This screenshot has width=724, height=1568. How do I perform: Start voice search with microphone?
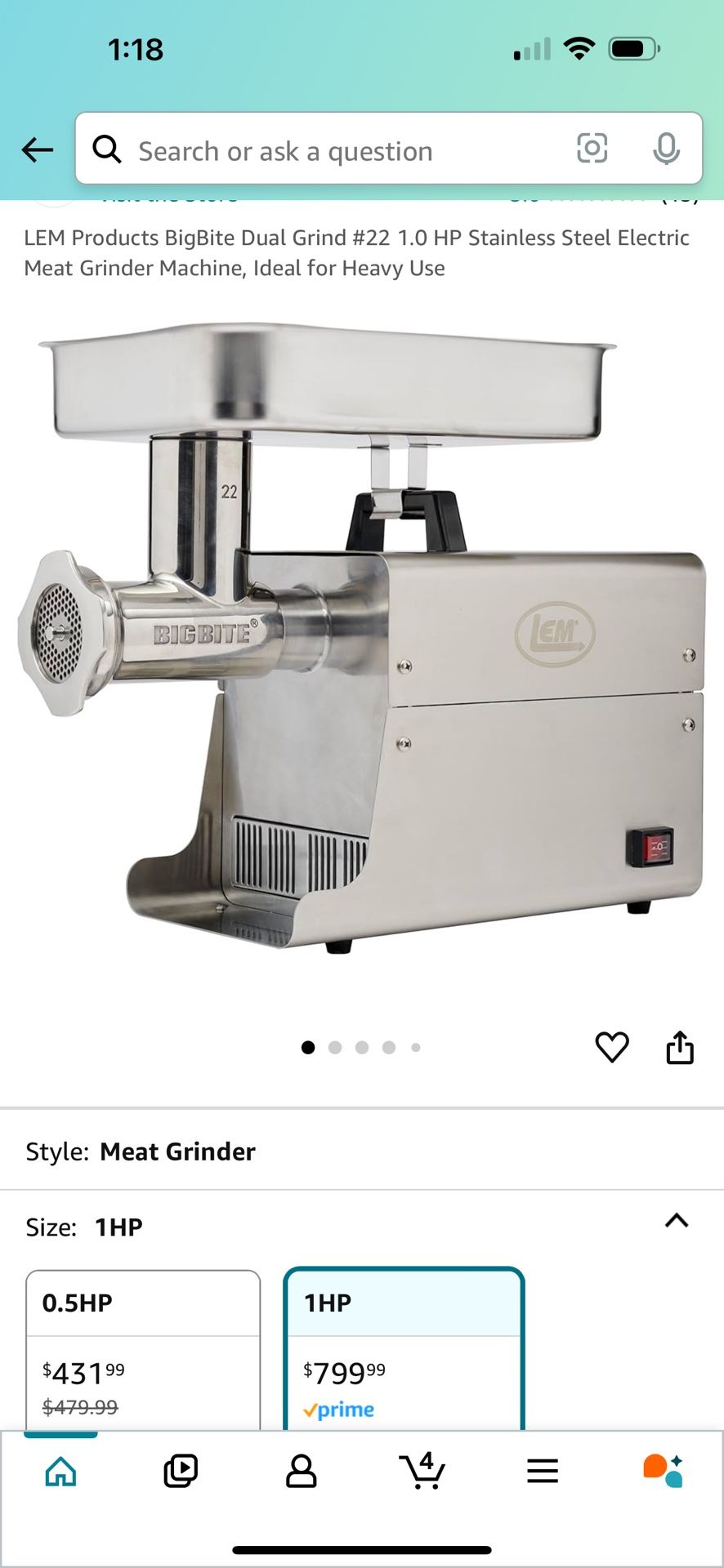[666, 149]
